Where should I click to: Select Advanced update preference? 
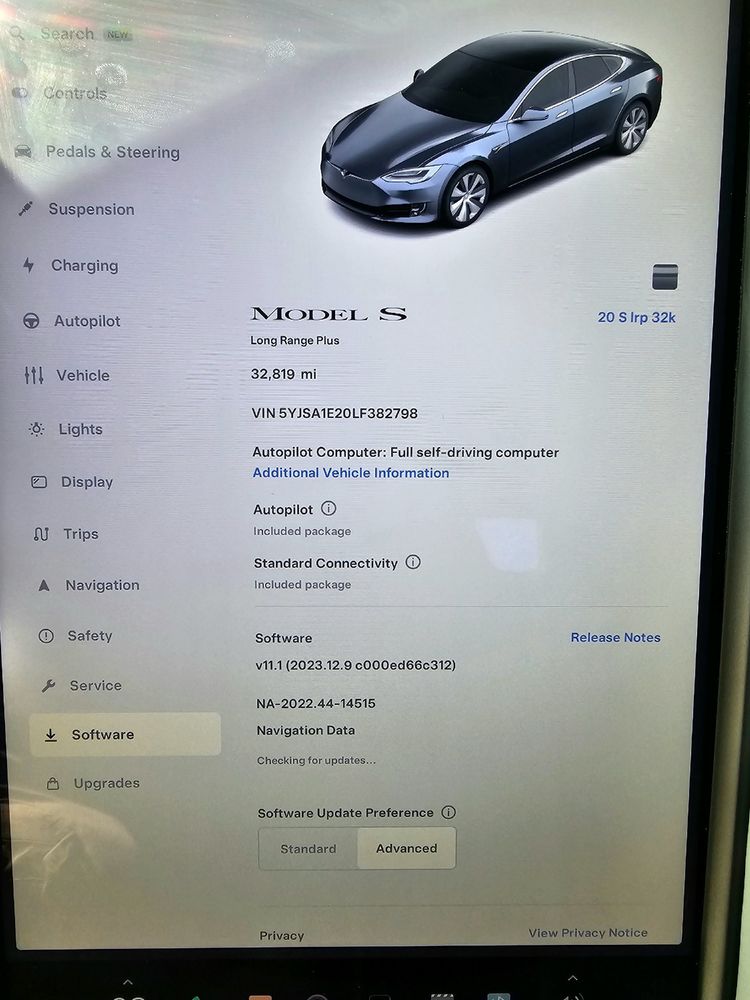[x=406, y=848]
